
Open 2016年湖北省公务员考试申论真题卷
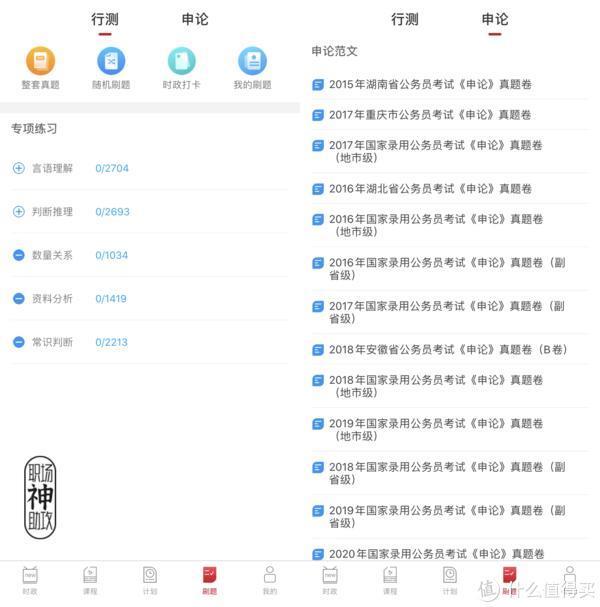pyautogui.click(x=430, y=189)
